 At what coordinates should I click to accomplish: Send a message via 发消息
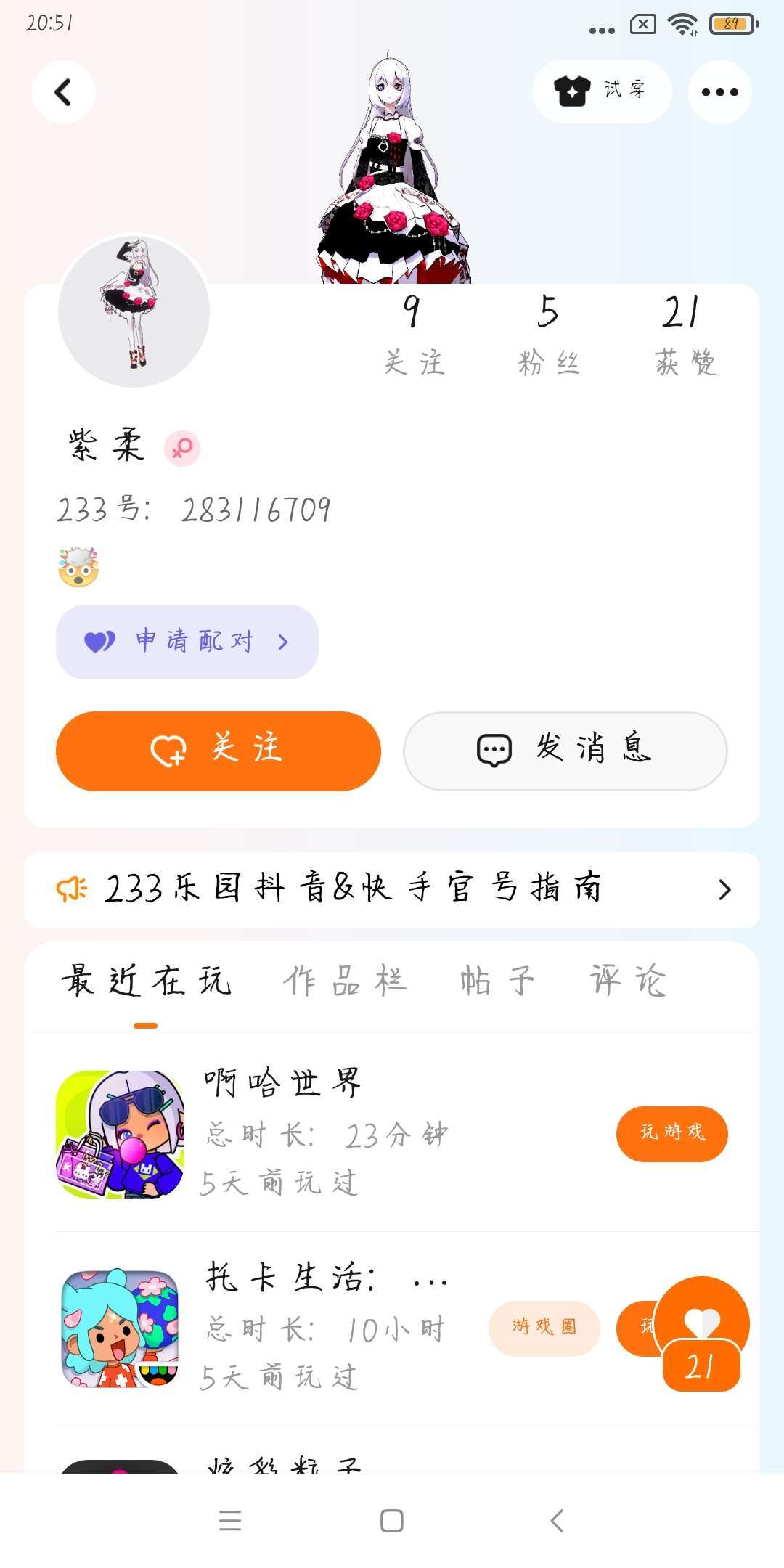pos(565,751)
